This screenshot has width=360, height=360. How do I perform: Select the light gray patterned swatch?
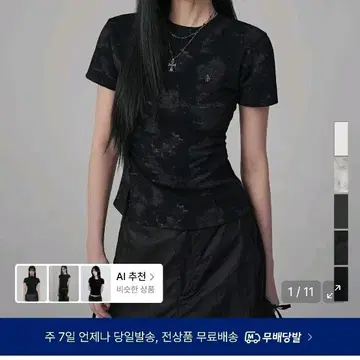click(x=341, y=175)
